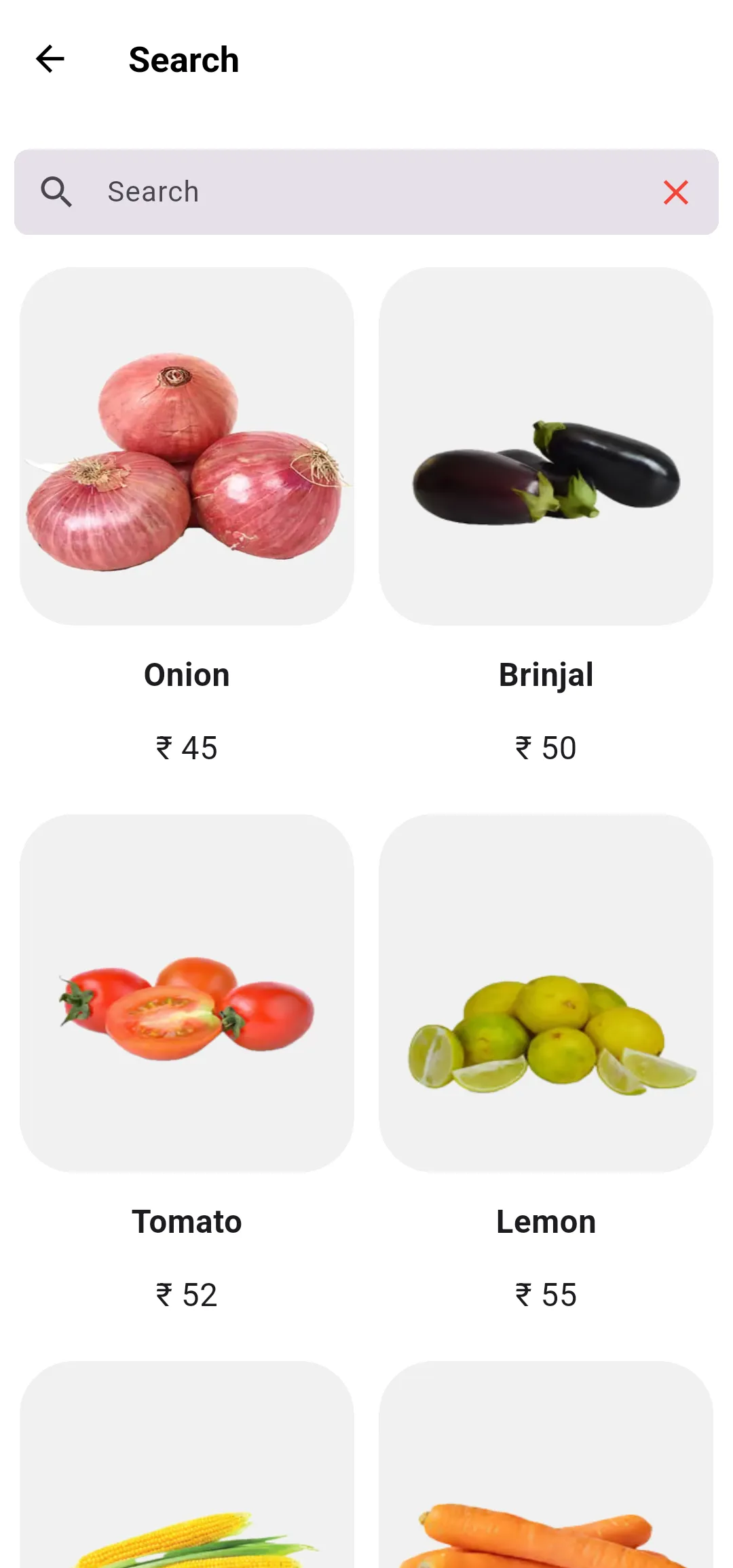Go back using the arrow icon
This screenshot has width=733, height=1568.
point(50,59)
